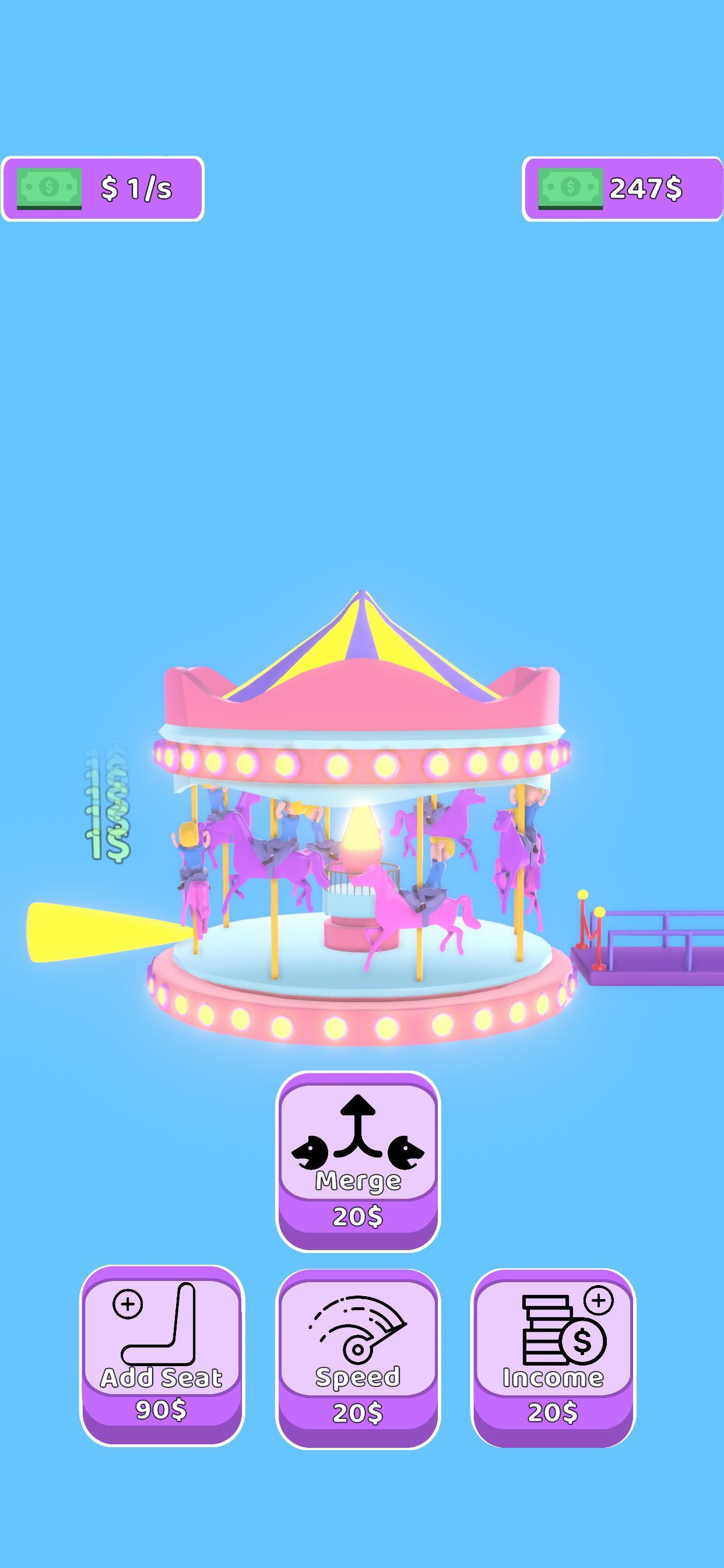Buy Add Seat upgrade for 90$
Screen dimensions: 724x1568
162,1356
